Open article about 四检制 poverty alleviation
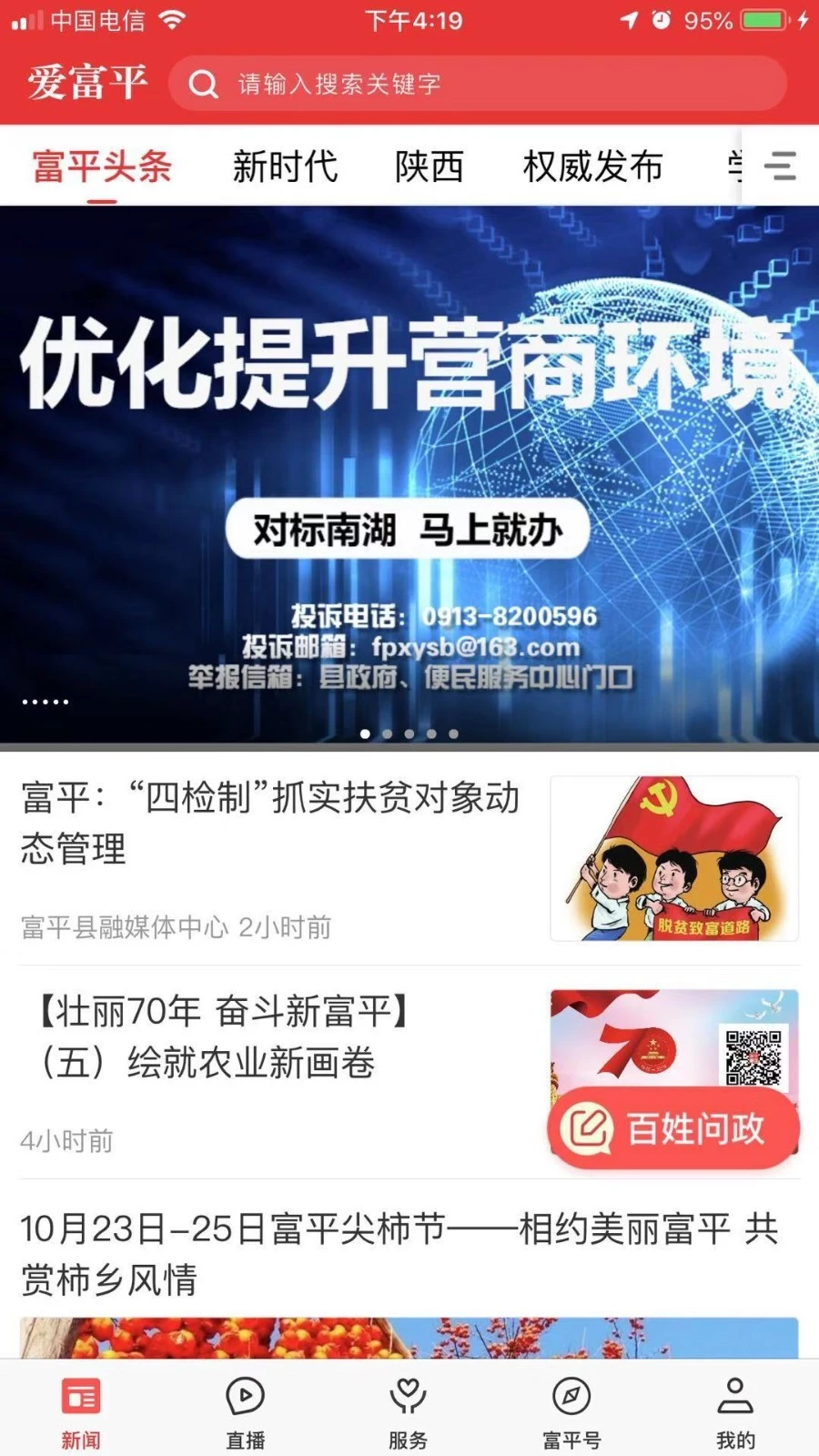The width and height of the screenshot is (819, 1456). coord(270,824)
